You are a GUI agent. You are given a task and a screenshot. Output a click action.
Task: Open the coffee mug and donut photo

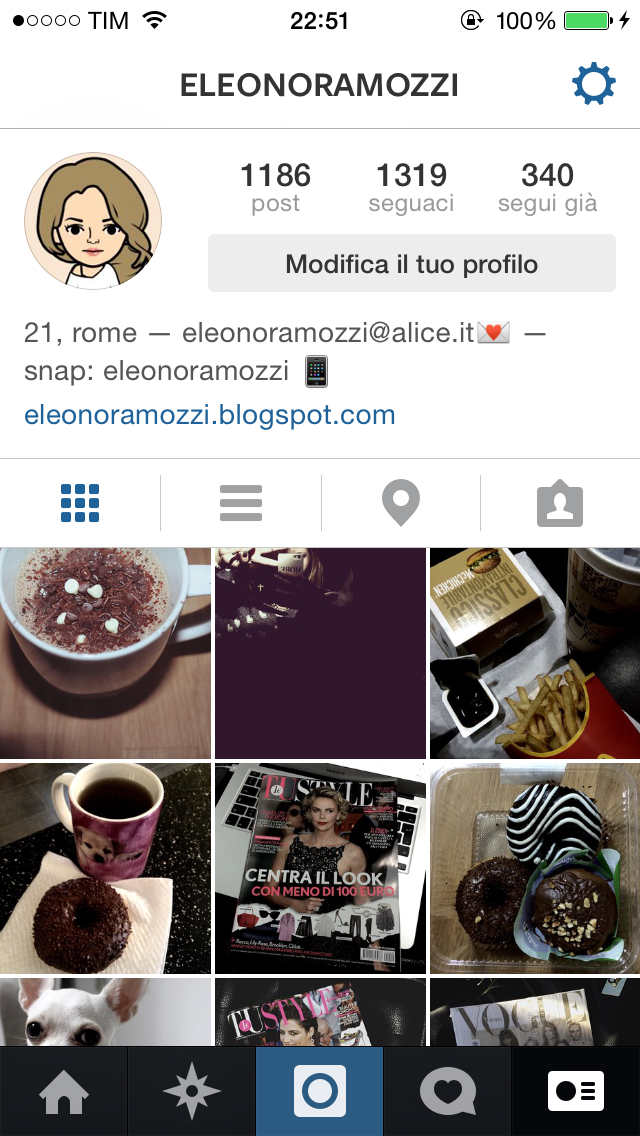point(105,868)
